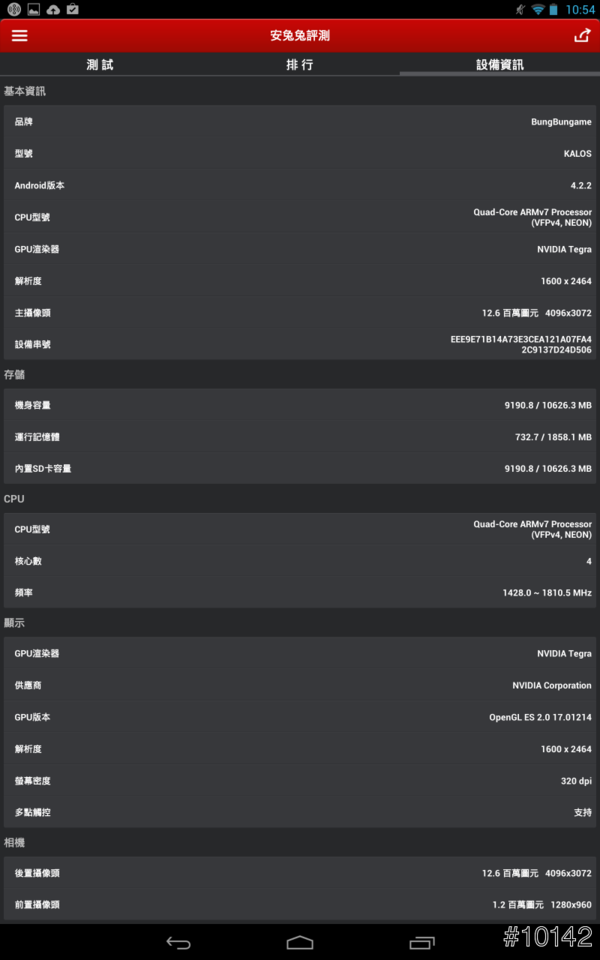Go back with system back button
Image resolution: width=600 pixels, height=960 pixels.
coord(178,942)
